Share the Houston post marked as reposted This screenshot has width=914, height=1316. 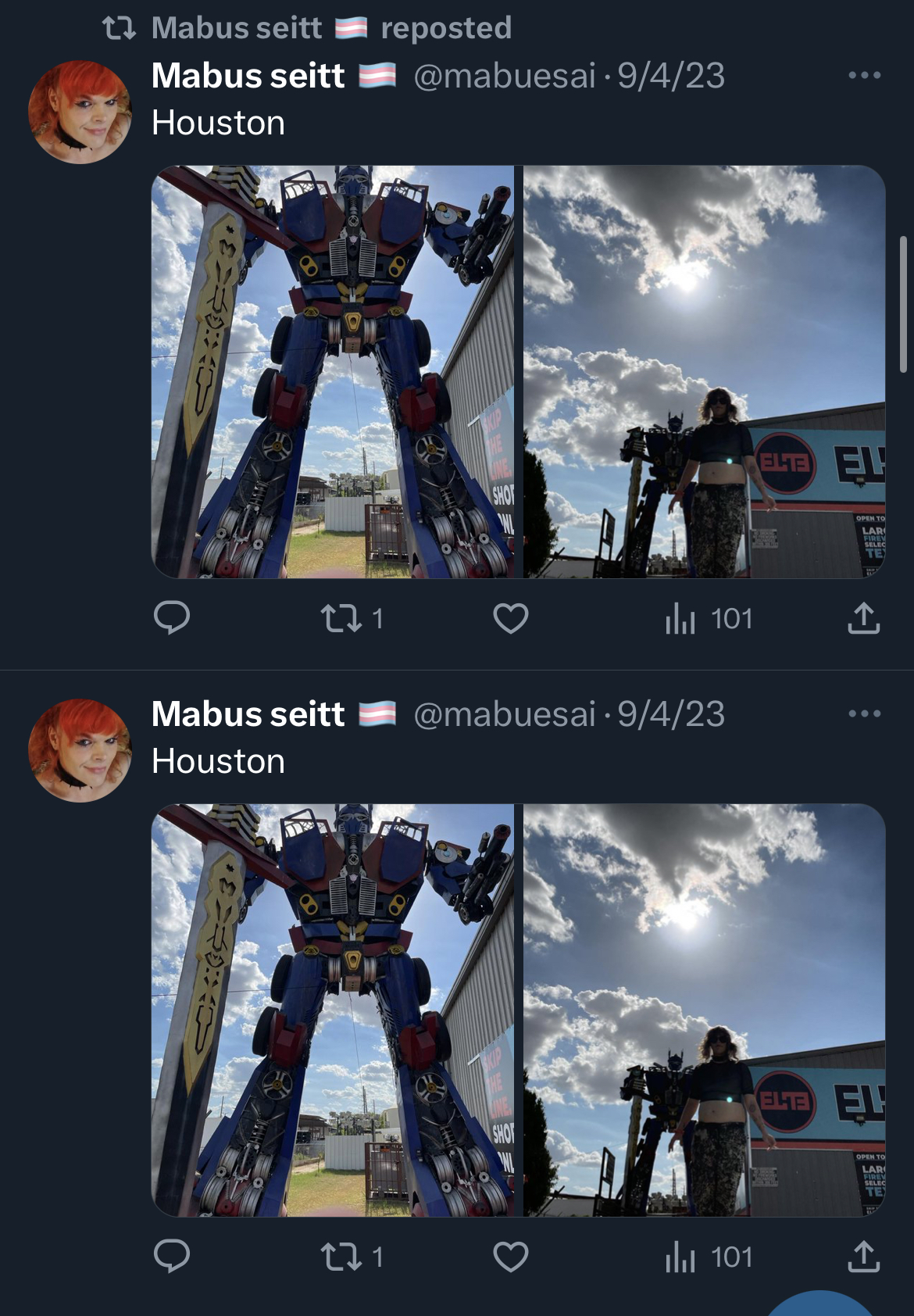(x=863, y=618)
